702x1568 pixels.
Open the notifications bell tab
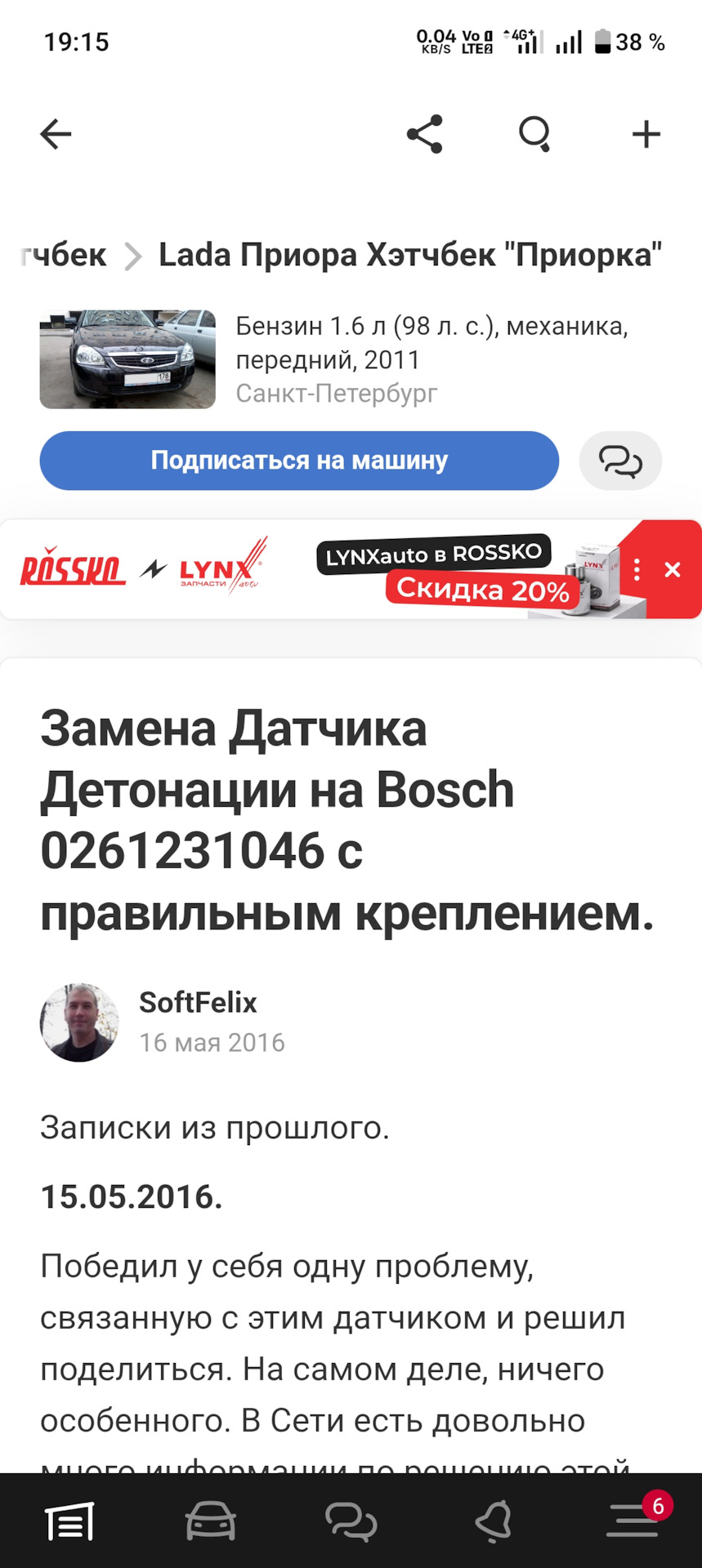point(493,1521)
